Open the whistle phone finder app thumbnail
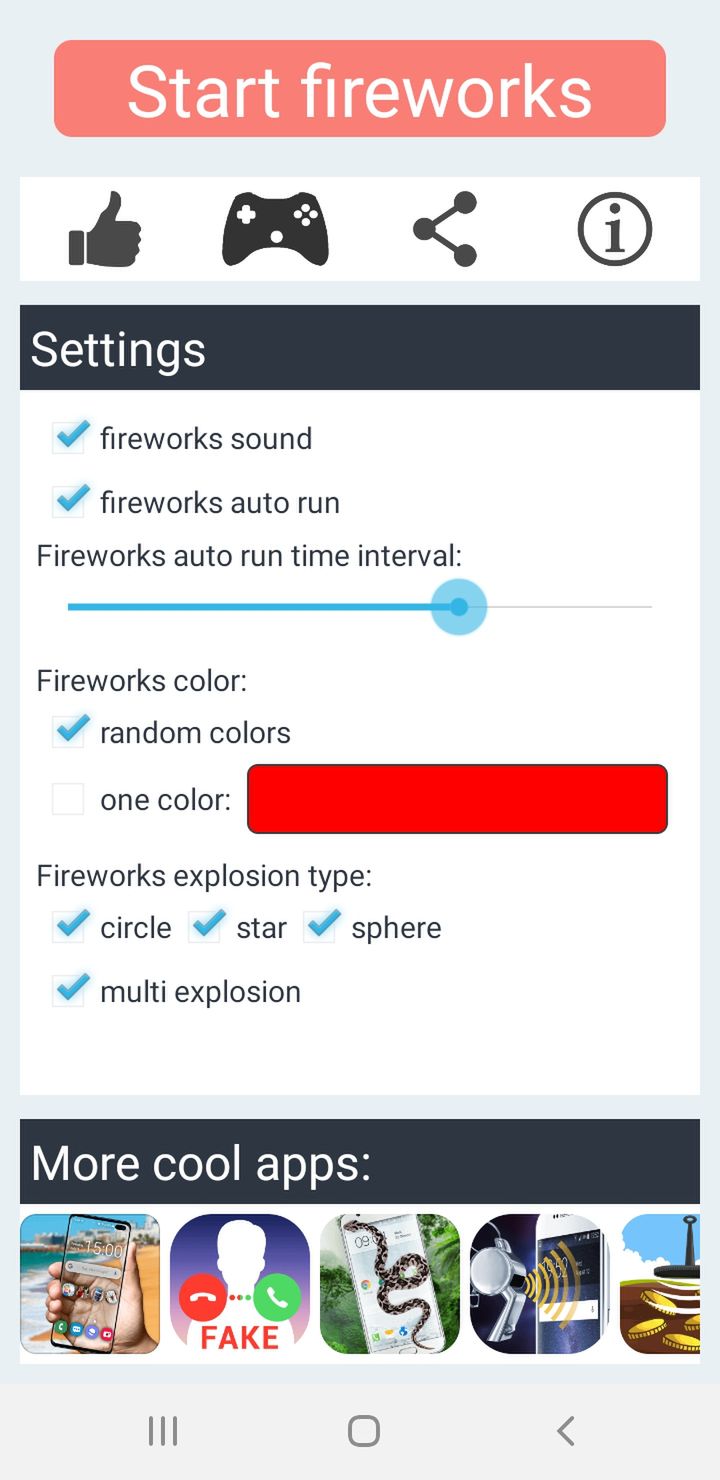The width and height of the screenshot is (720, 1480). 540,1284
